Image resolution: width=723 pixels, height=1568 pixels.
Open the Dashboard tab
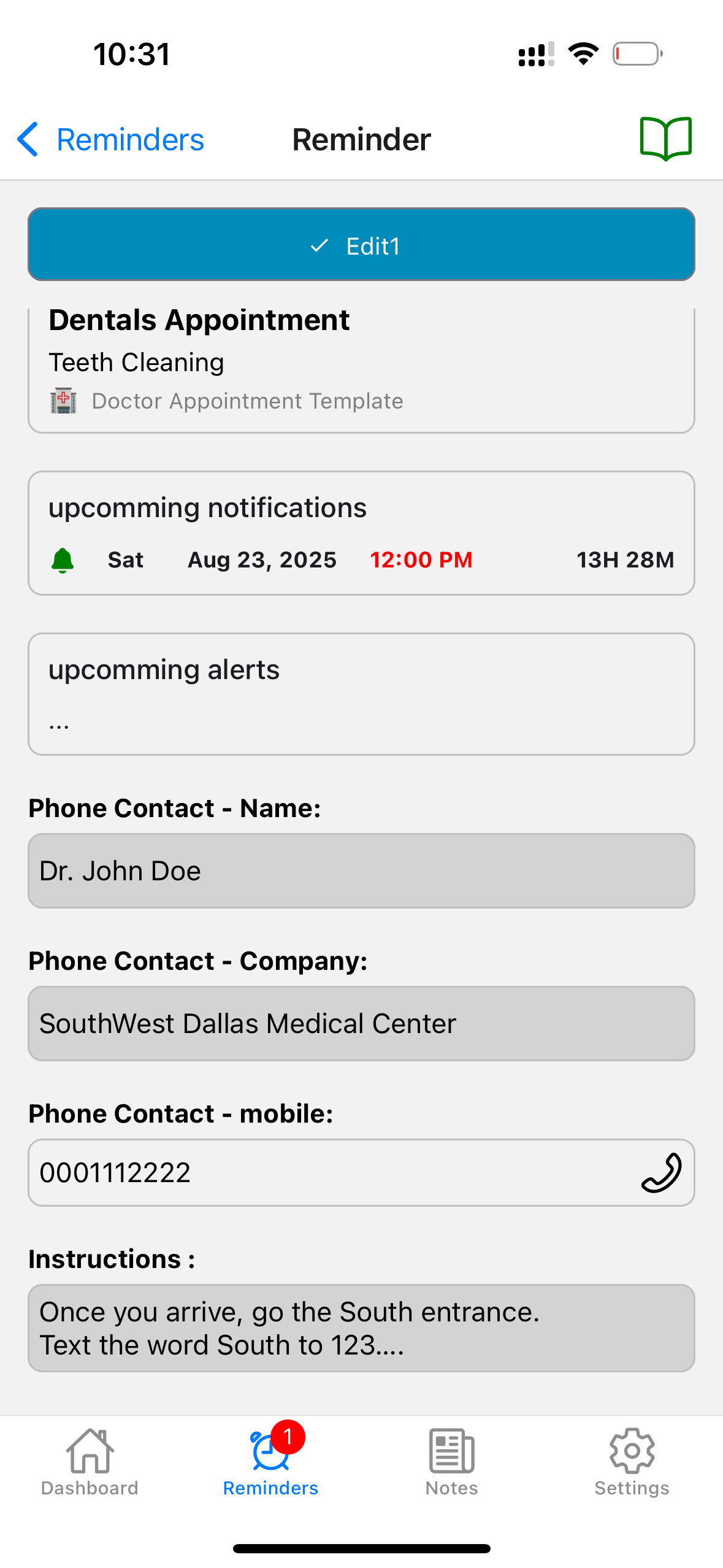click(x=90, y=1462)
